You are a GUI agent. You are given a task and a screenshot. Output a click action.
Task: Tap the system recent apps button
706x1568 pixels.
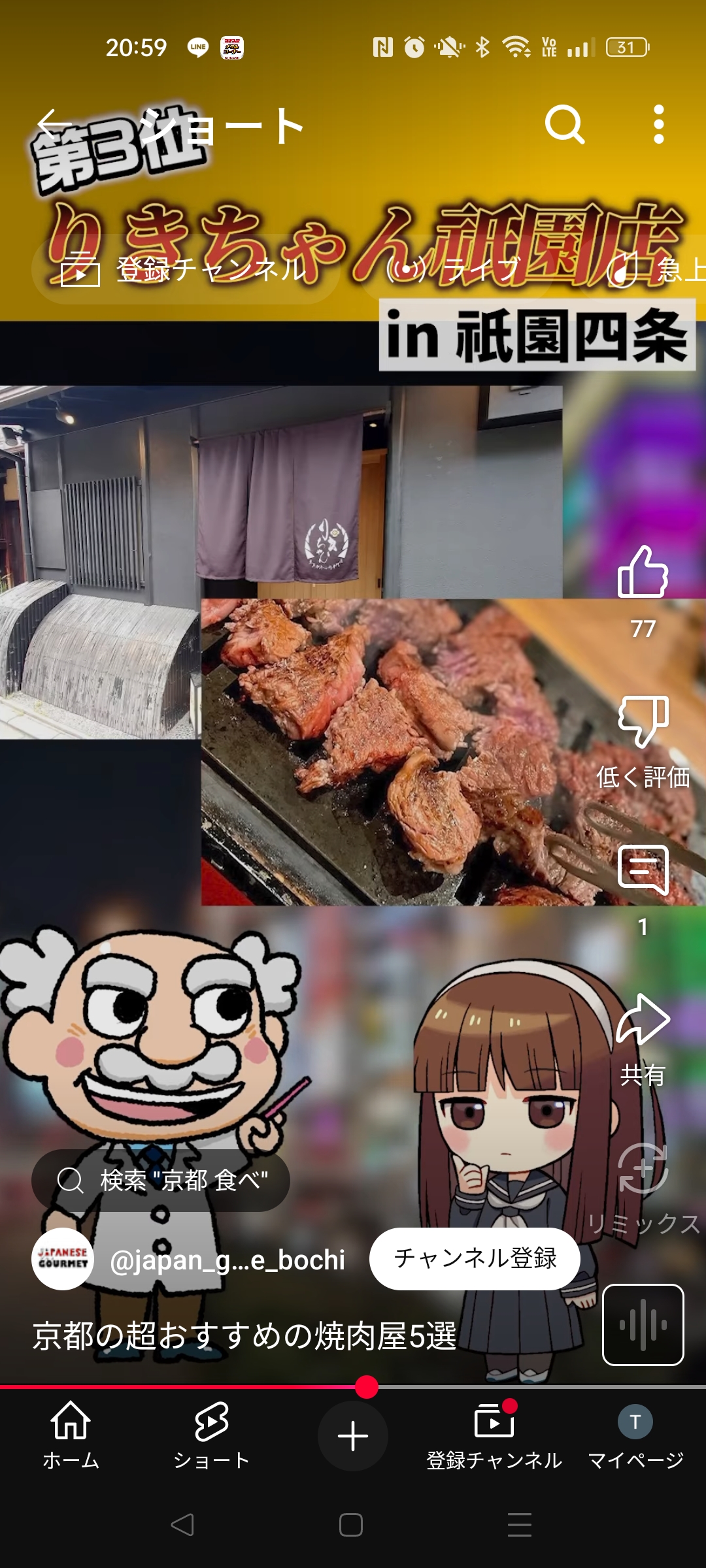coord(520,1525)
